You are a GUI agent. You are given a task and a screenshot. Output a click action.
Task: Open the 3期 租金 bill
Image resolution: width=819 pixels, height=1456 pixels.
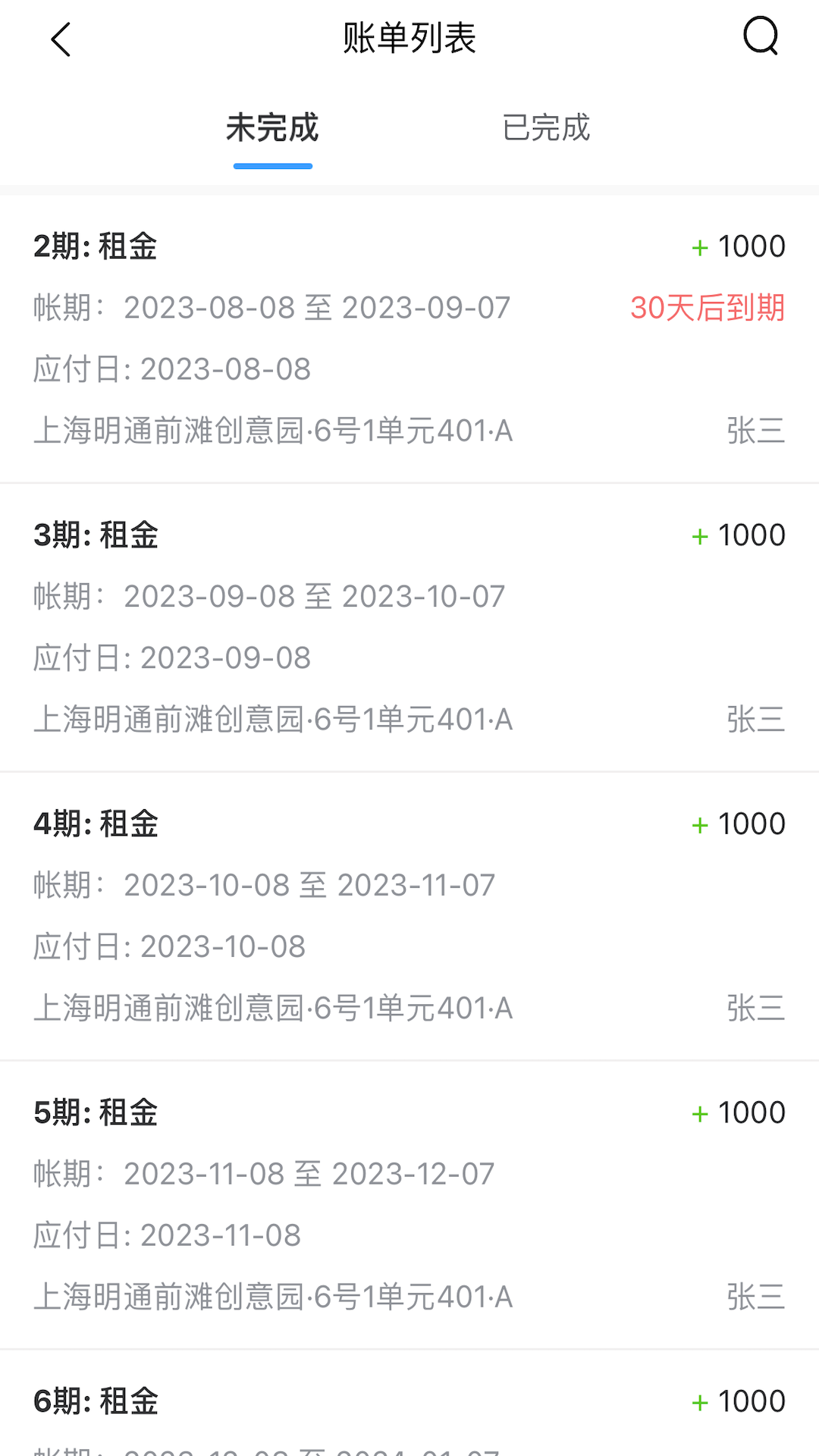pos(409,627)
